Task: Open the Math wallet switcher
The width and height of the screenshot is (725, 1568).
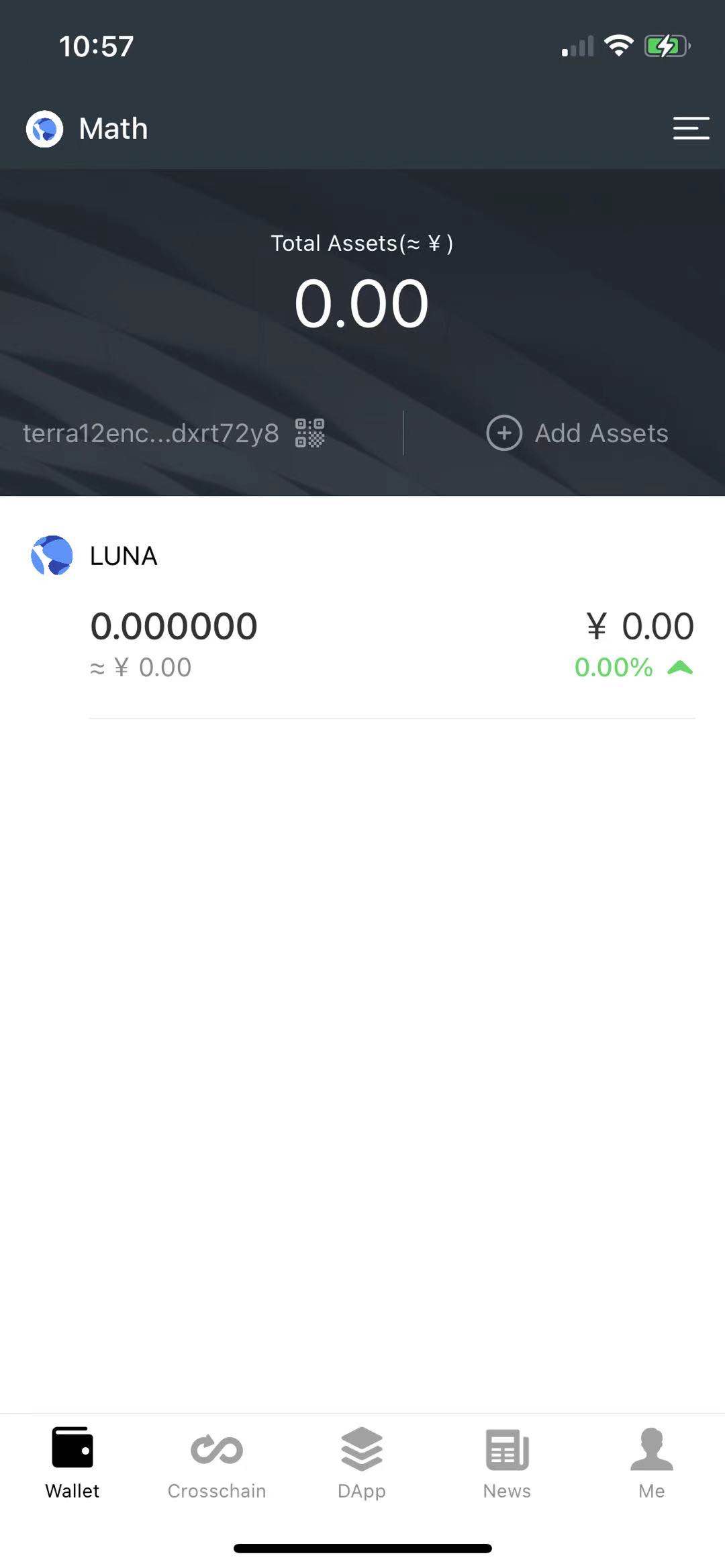Action: 87,128
